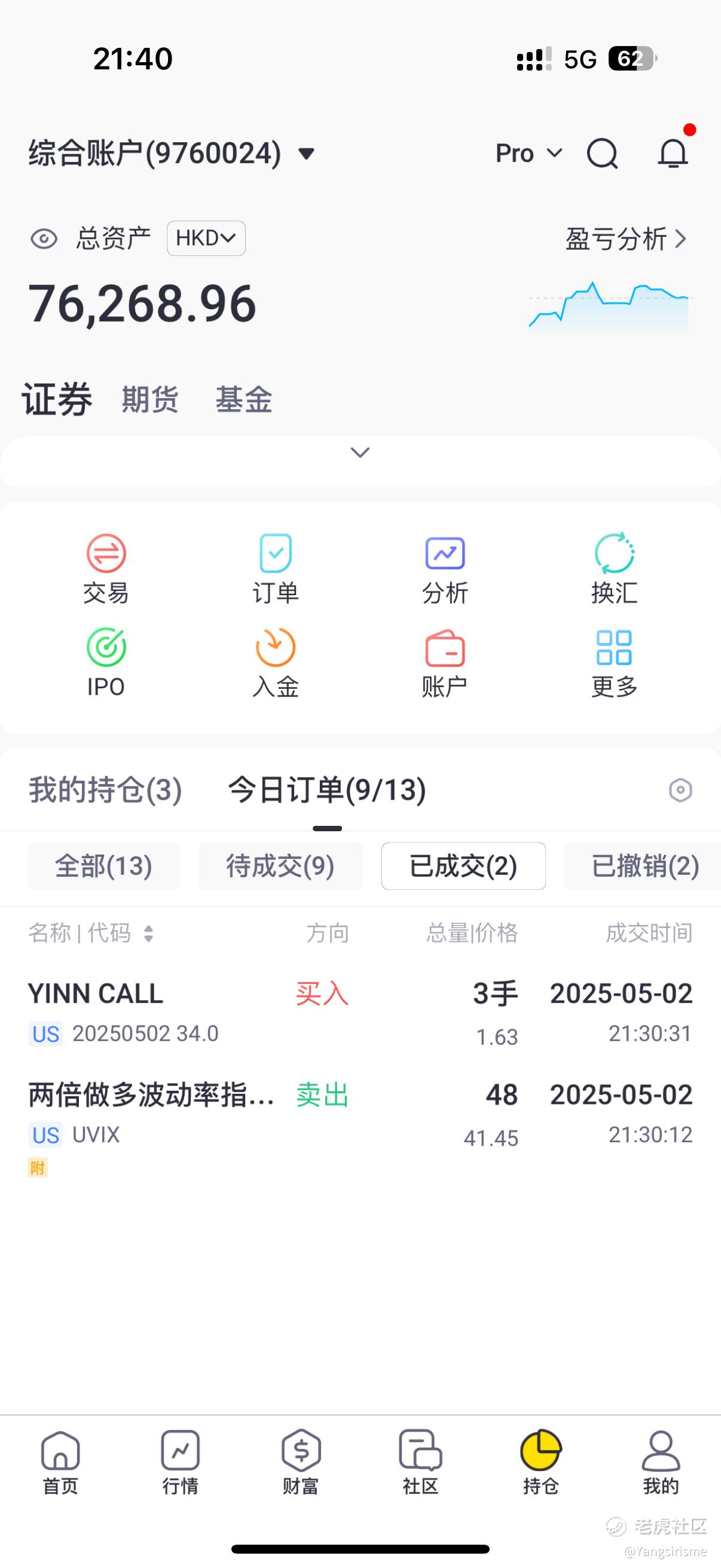Viewport: 721px width, 1568px height.
Task: Change currency from HKD dropdown
Action: (206, 238)
